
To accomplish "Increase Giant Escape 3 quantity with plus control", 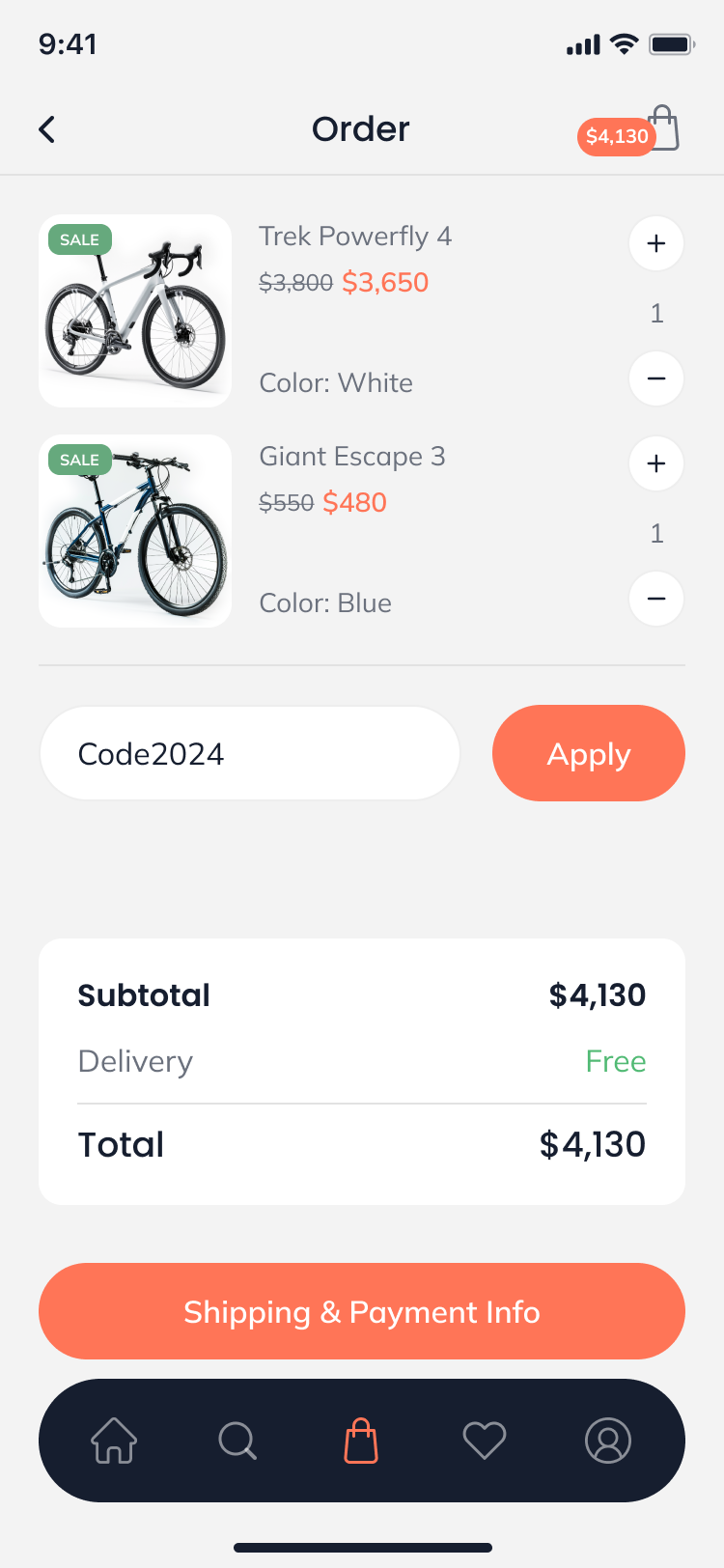I will click(x=655, y=463).
